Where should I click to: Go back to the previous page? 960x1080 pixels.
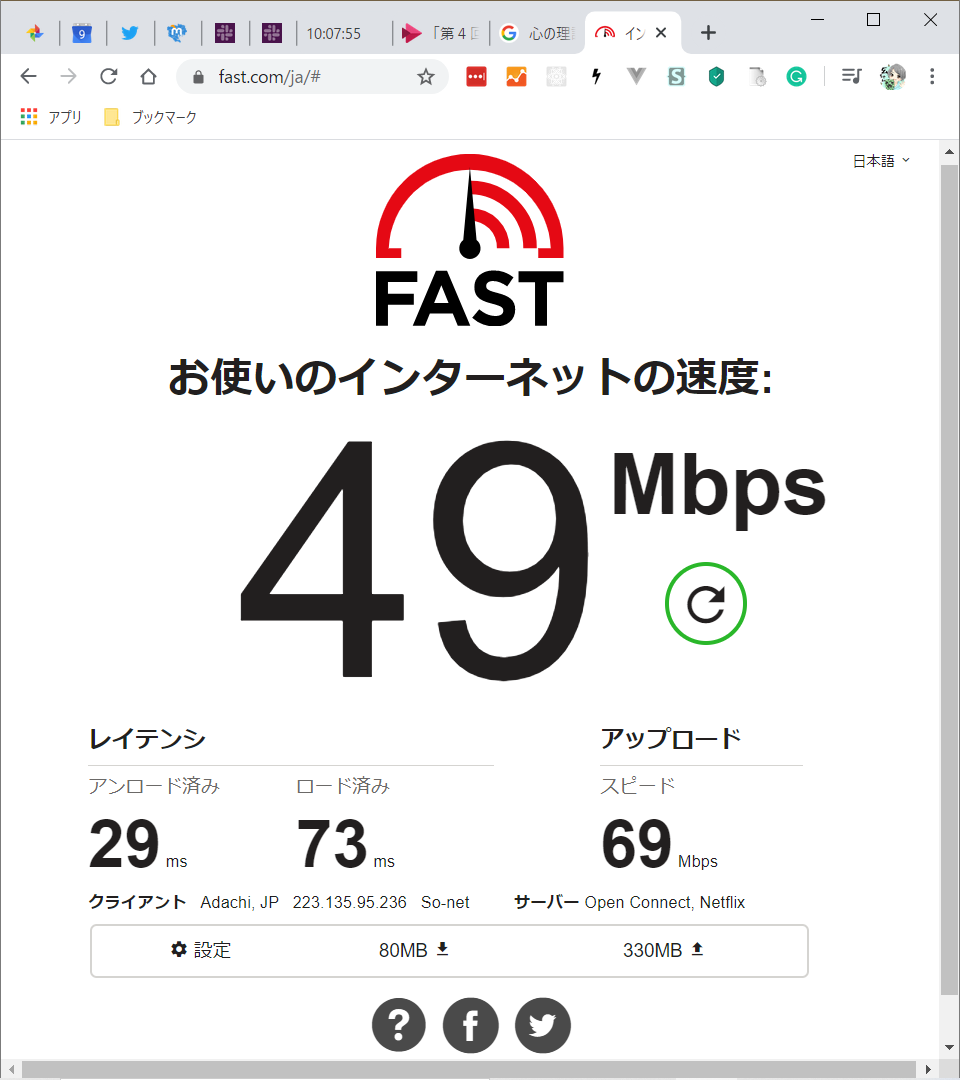pyautogui.click(x=28, y=77)
